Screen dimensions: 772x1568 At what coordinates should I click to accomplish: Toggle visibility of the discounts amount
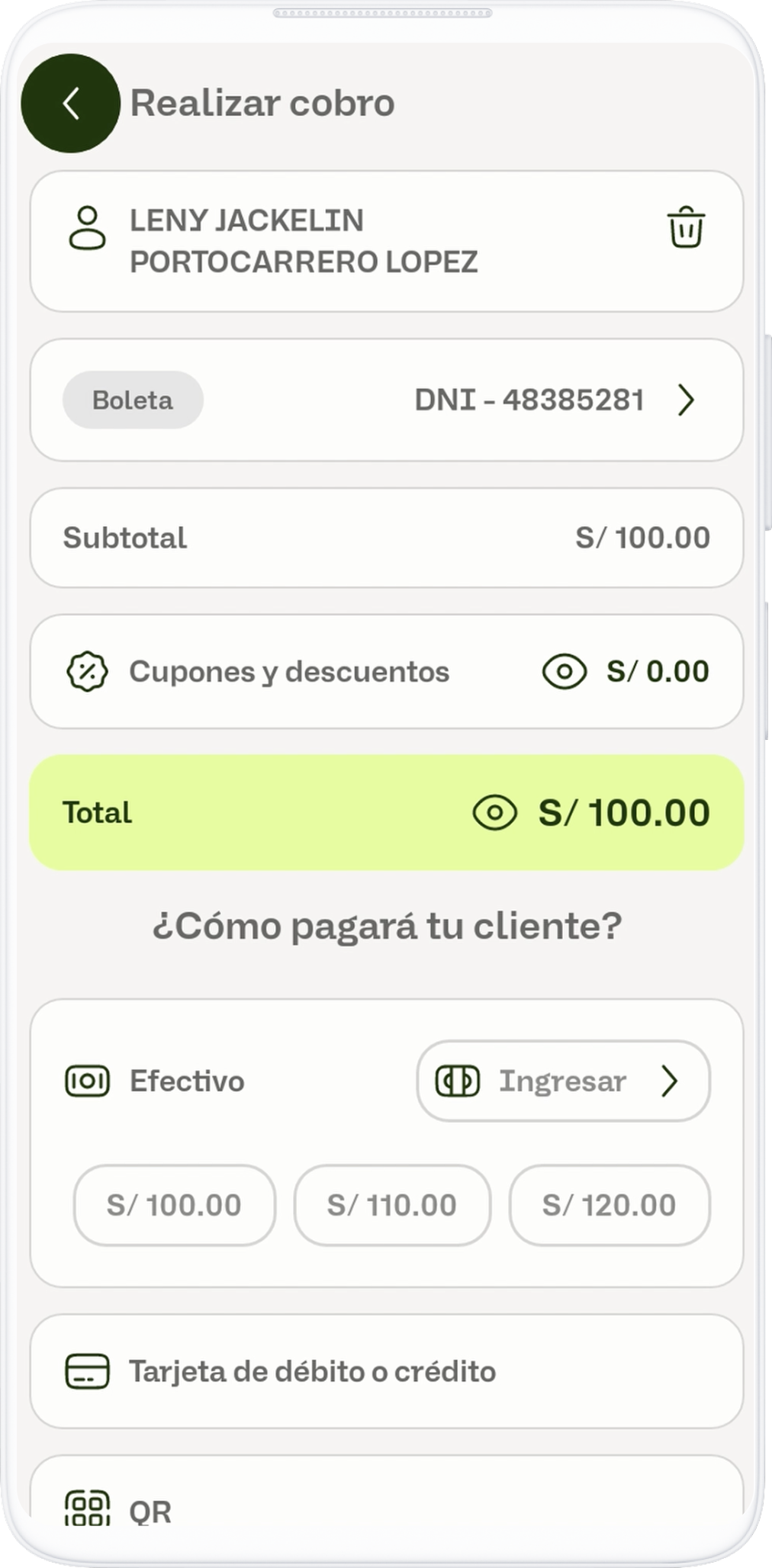565,672
